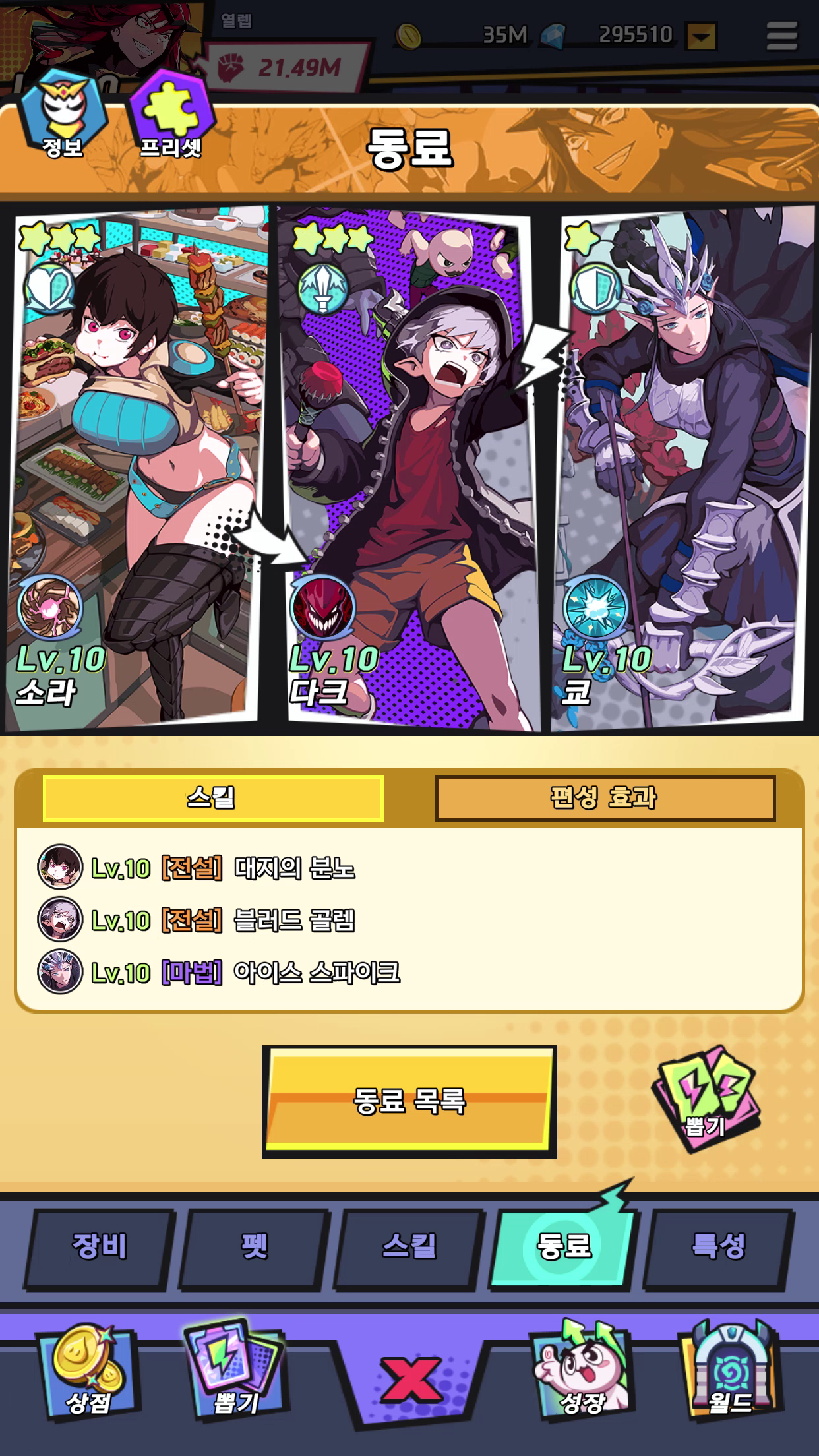Open the 프리셋 preset icon
The image size is (819, 1456).
tap(171, 117)
